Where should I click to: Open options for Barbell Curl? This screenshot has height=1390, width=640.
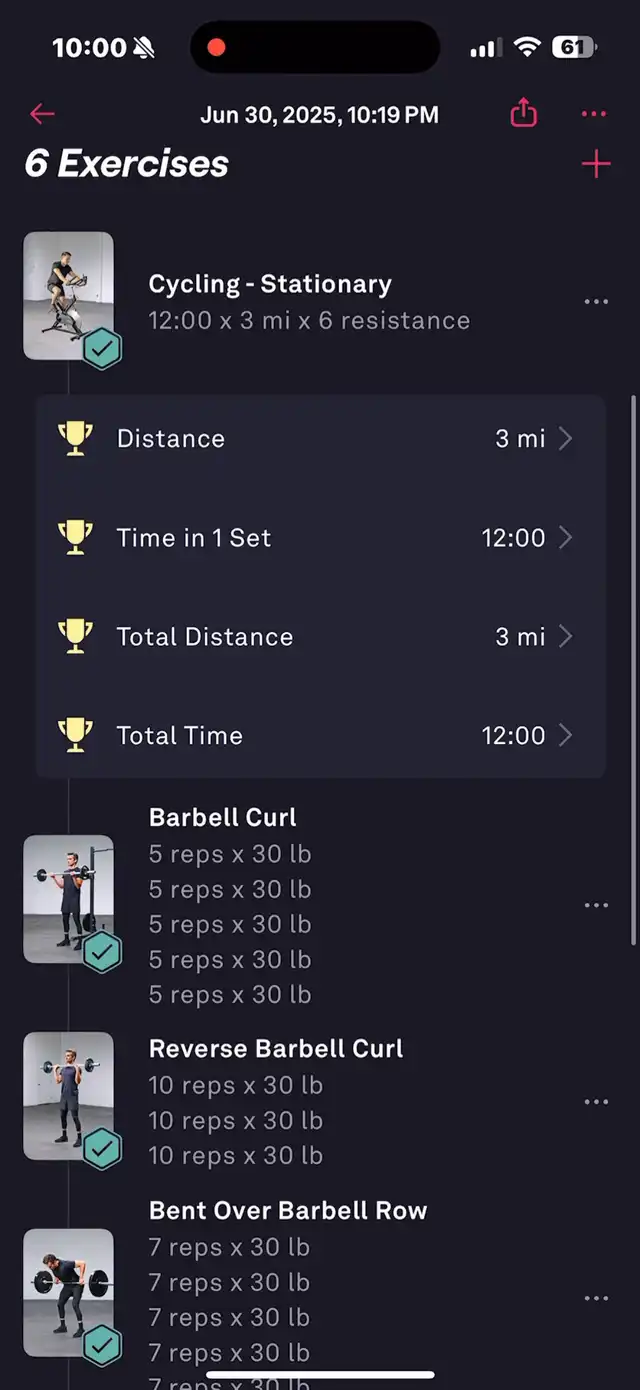point(596,905)
